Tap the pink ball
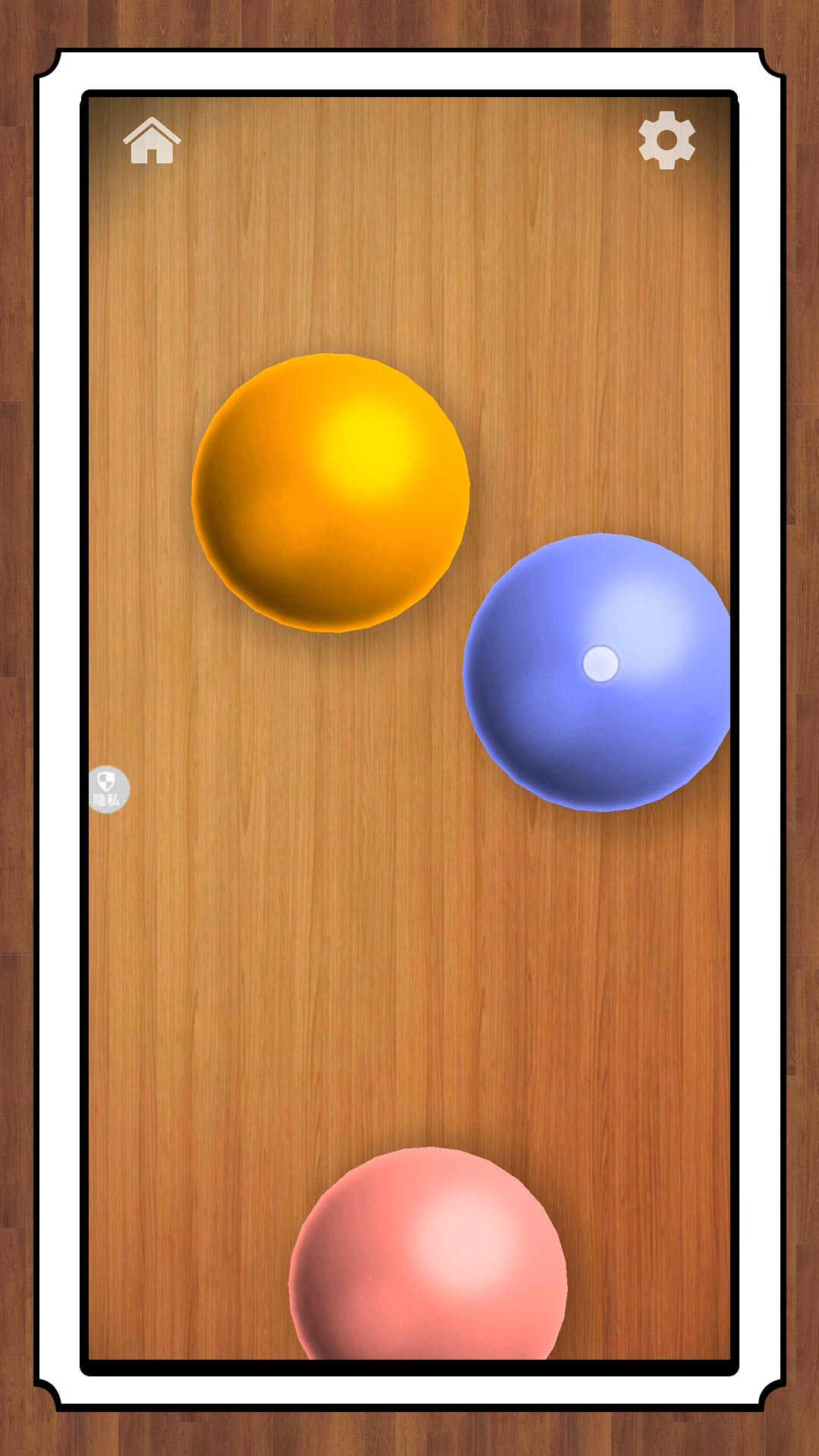 (x=428, y=1259)
